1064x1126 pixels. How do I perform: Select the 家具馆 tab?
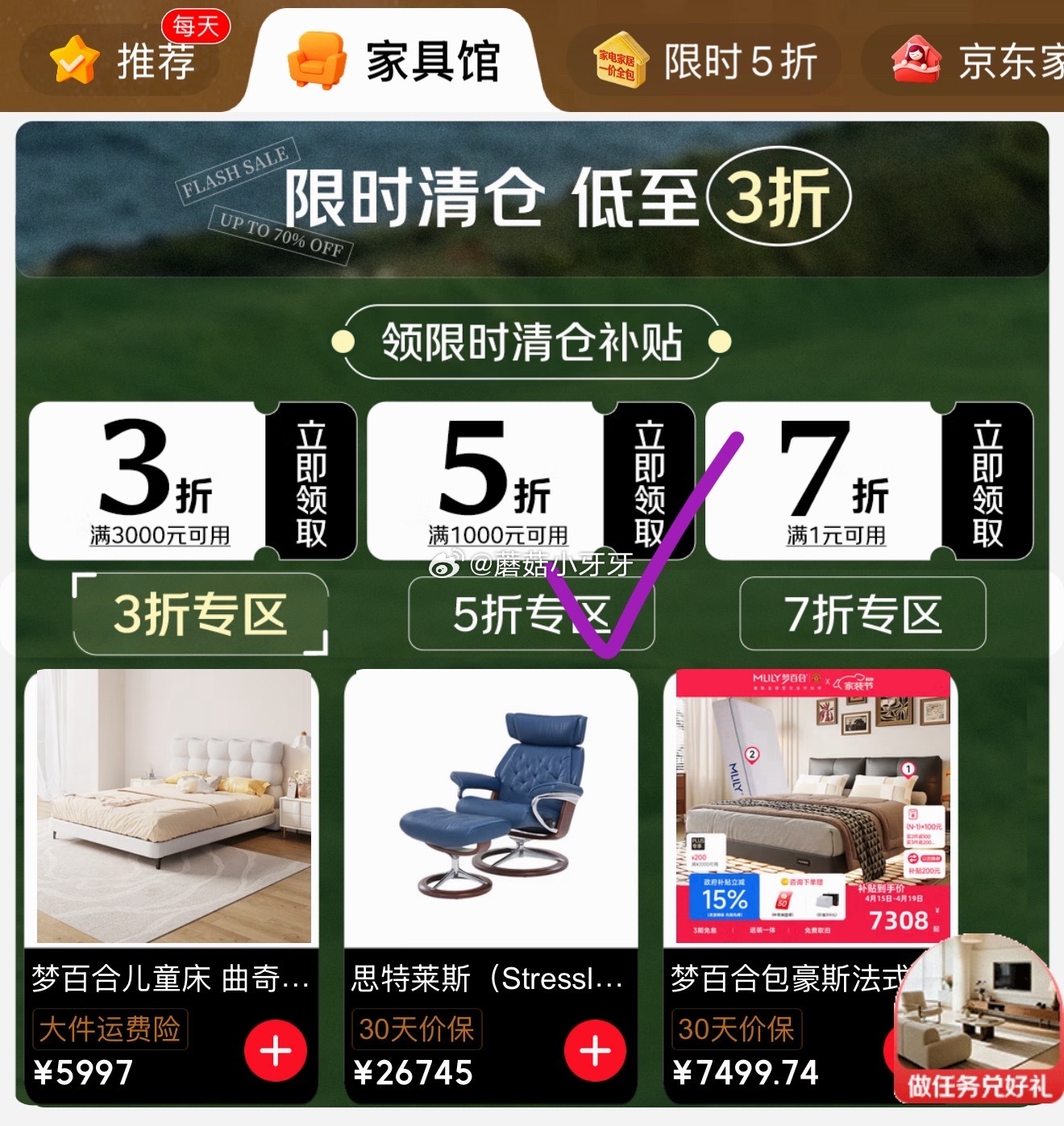pyautogui.click(x=395, y=61)
